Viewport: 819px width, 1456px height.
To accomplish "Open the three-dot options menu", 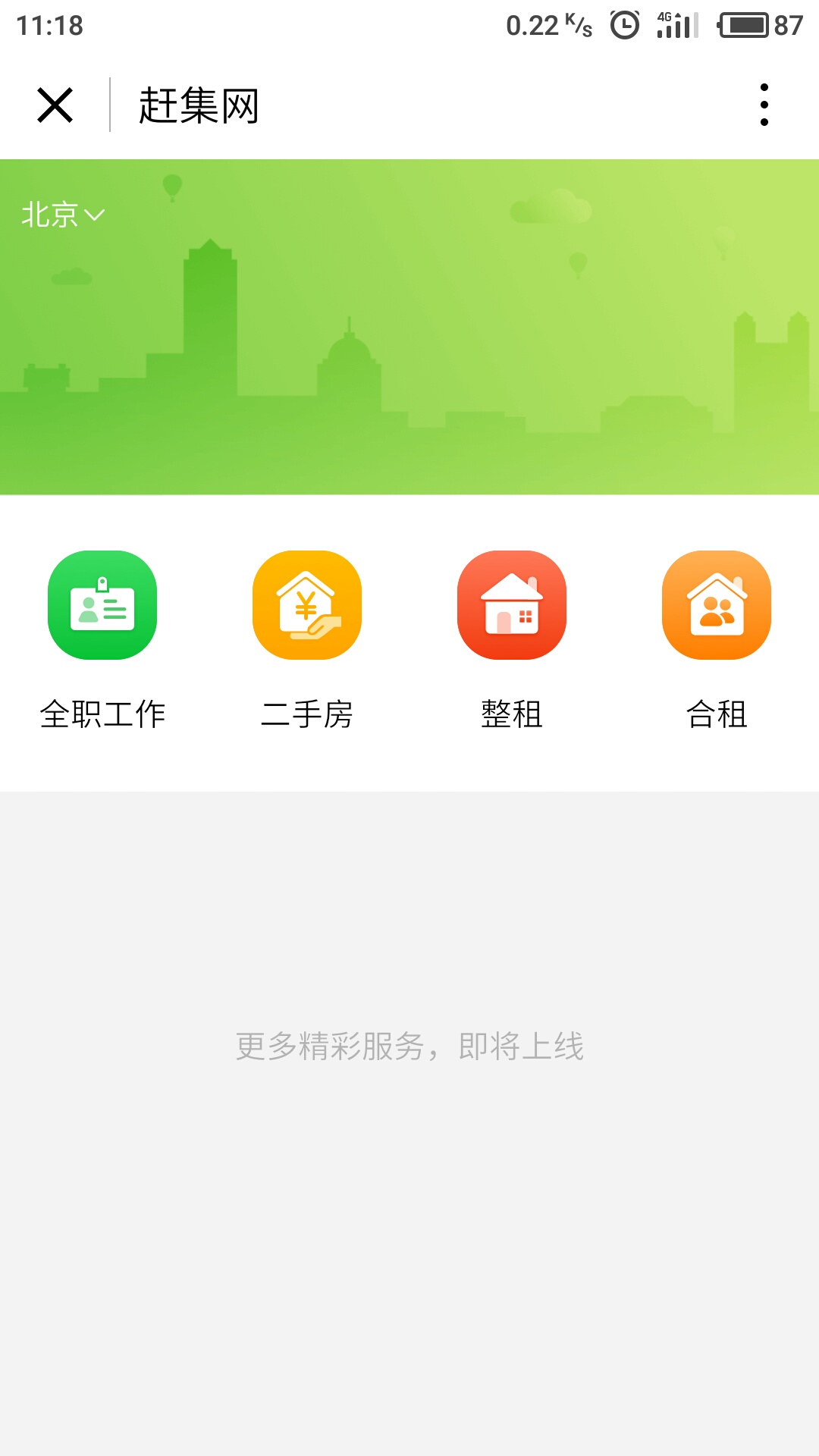I will [764, 105].
